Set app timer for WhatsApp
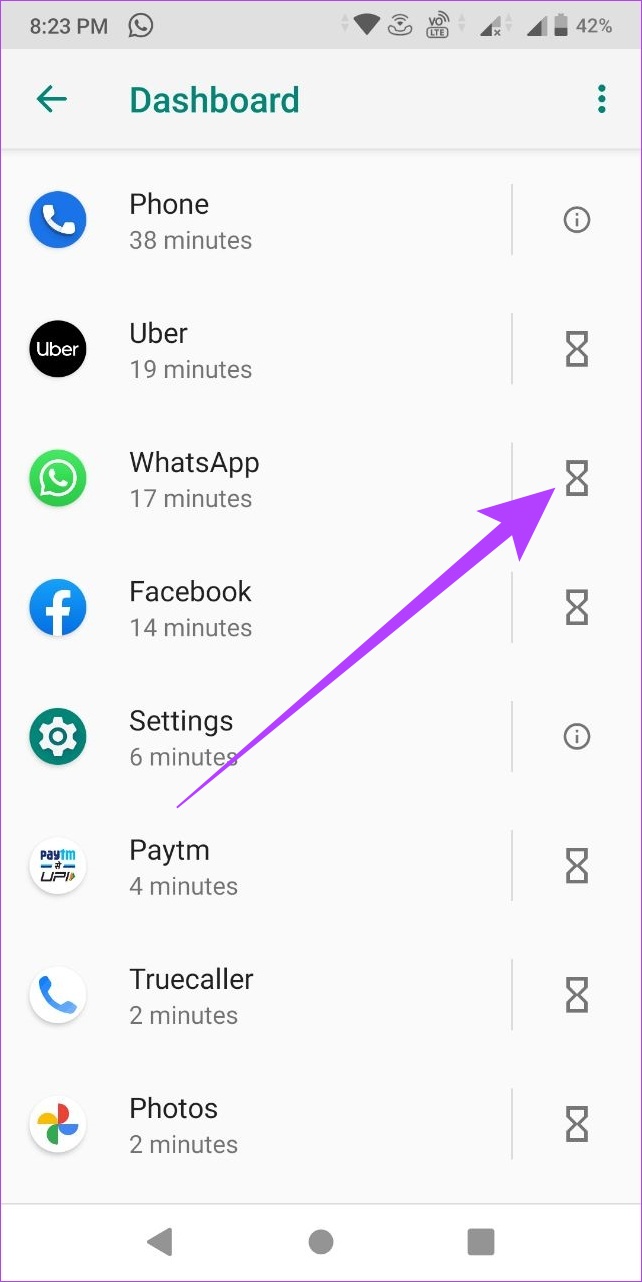The image size is (642, 1282). [x=577, y=478]
